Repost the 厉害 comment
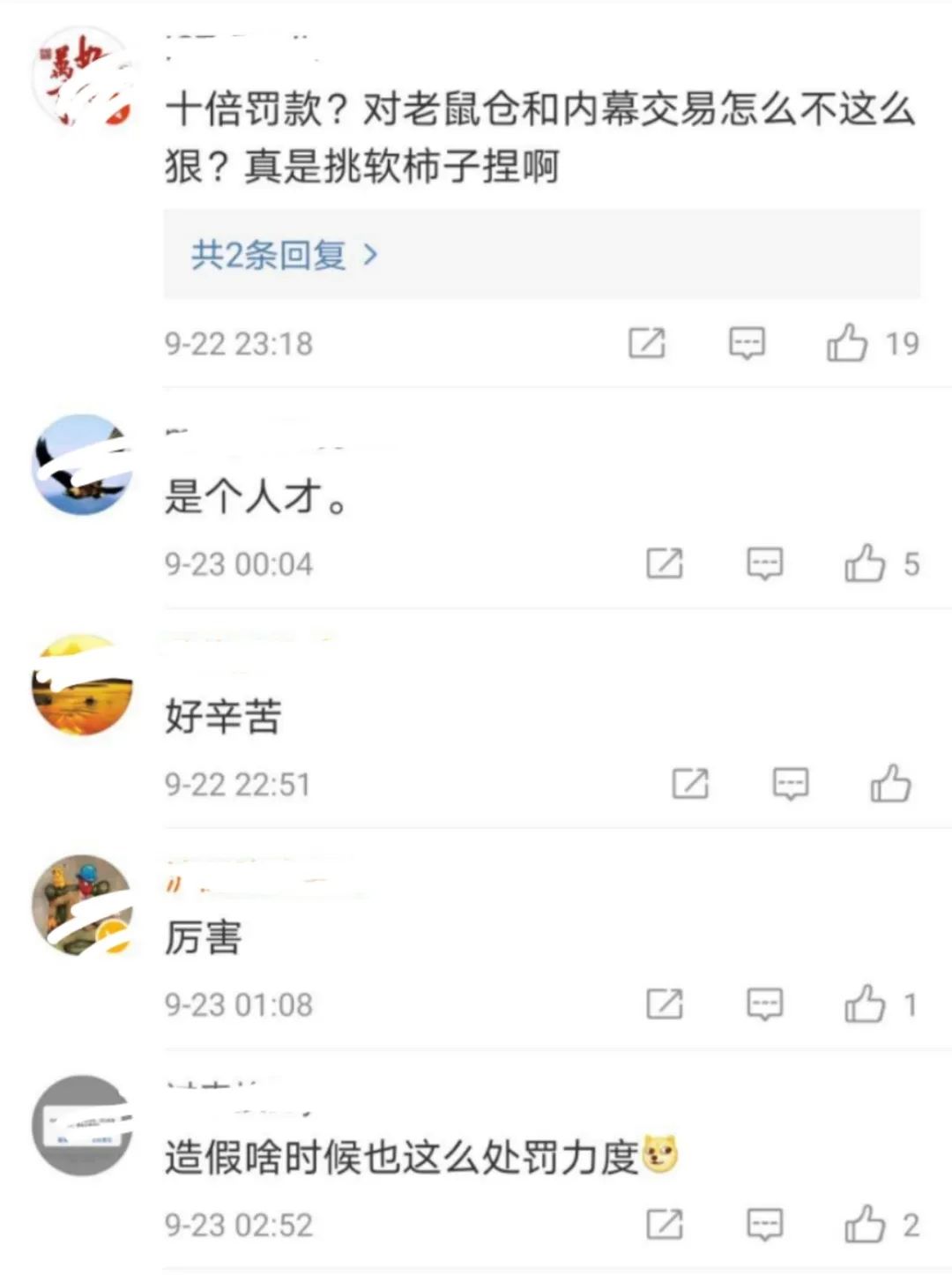The image size is (952, 1275). click(x=665, y=1004)
